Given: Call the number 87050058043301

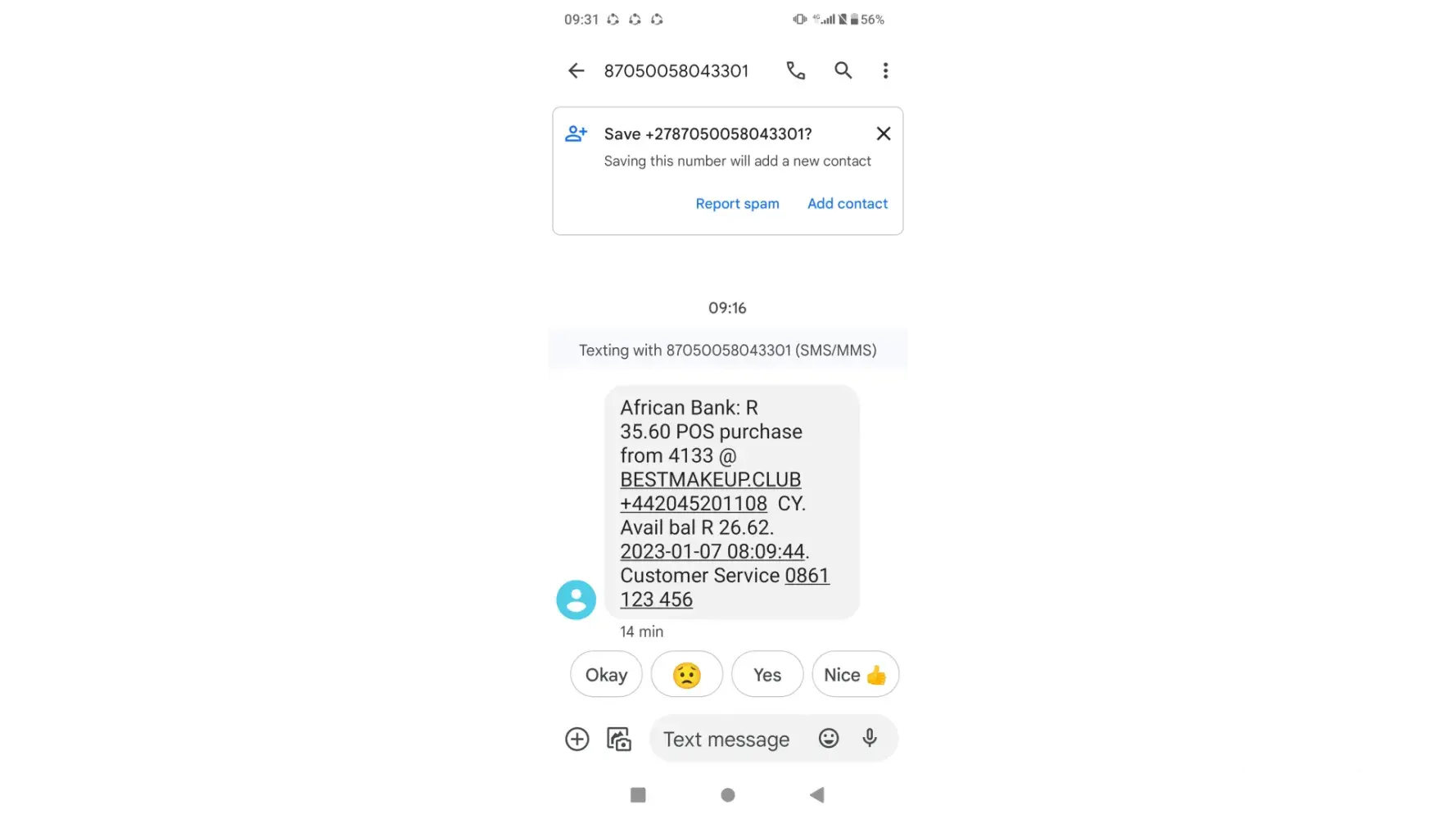Looking at the screenshot, I should pos(795,71).
